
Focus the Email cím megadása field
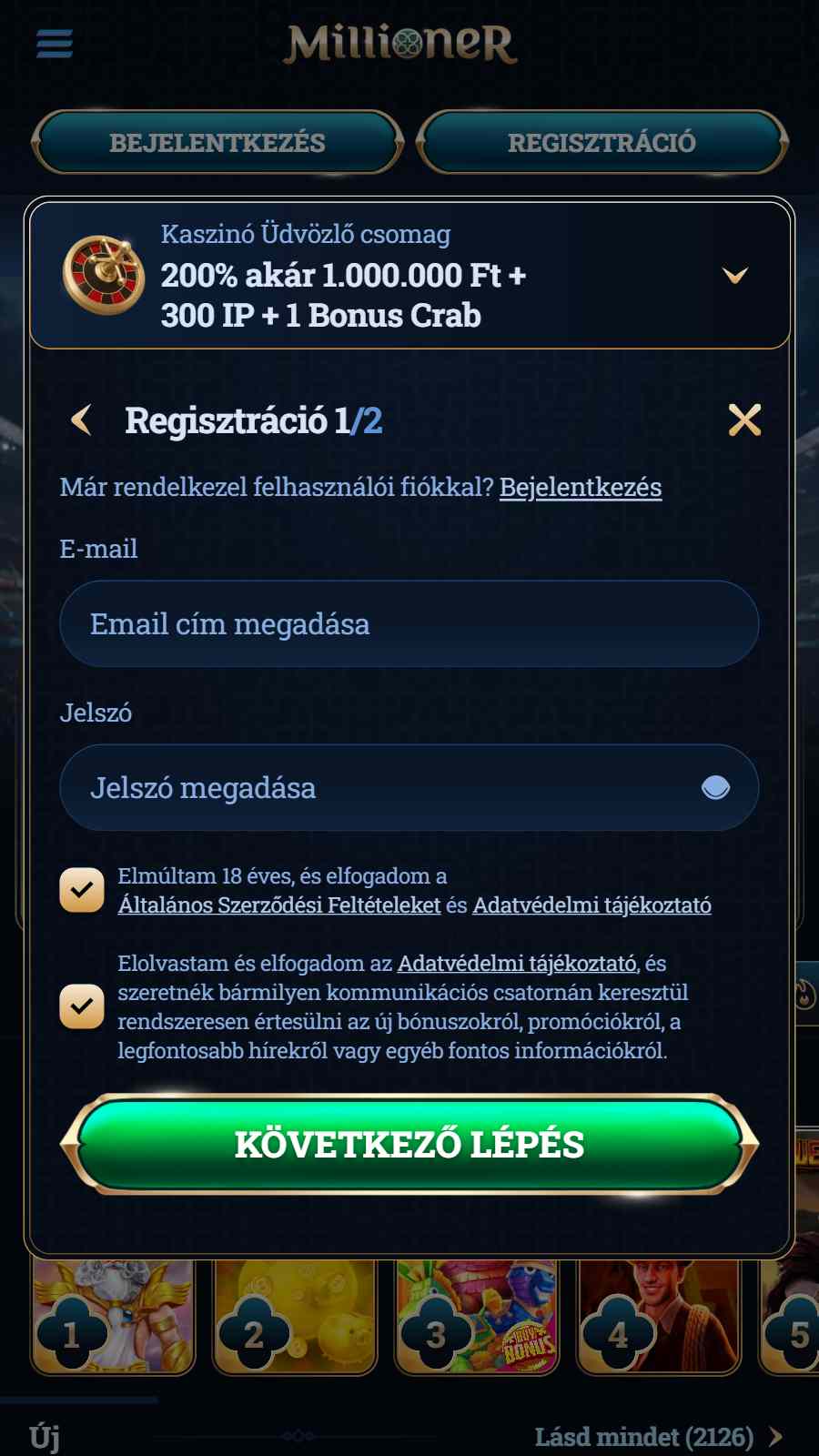[x=409, y=624]
